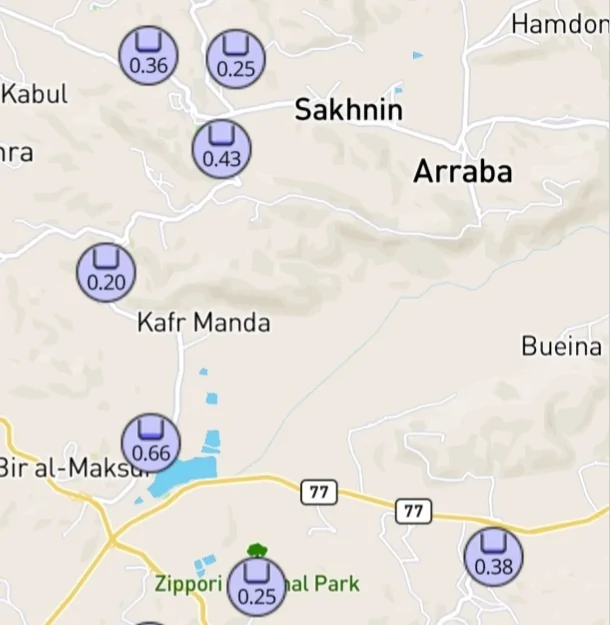Open the 0.25 marker at Zippori National Park
This screenshot has width=610, height=625.
(x=257, y=587)
